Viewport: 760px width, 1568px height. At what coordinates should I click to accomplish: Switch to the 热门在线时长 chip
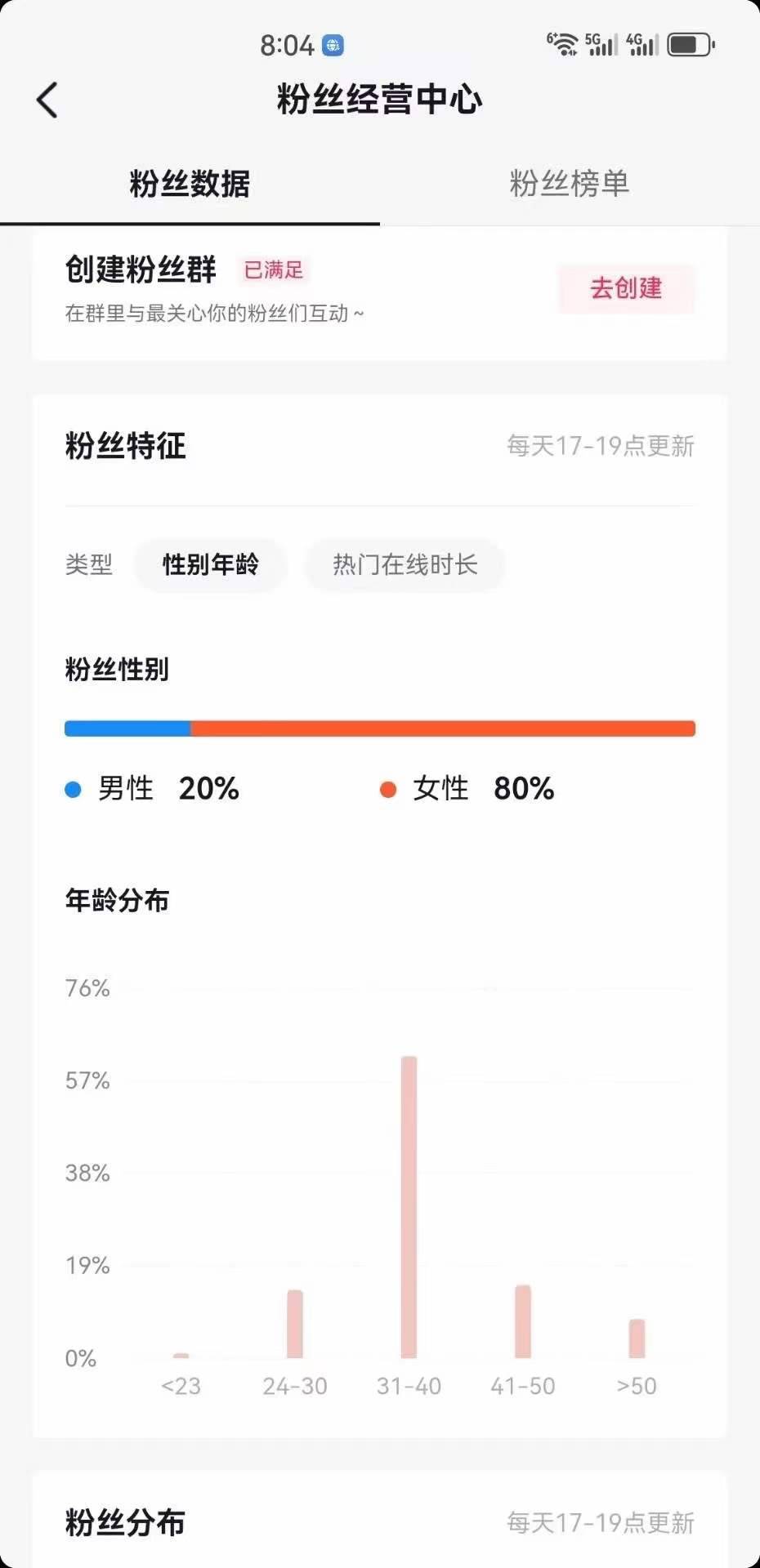pyautogui.click(x=405, y=564)
